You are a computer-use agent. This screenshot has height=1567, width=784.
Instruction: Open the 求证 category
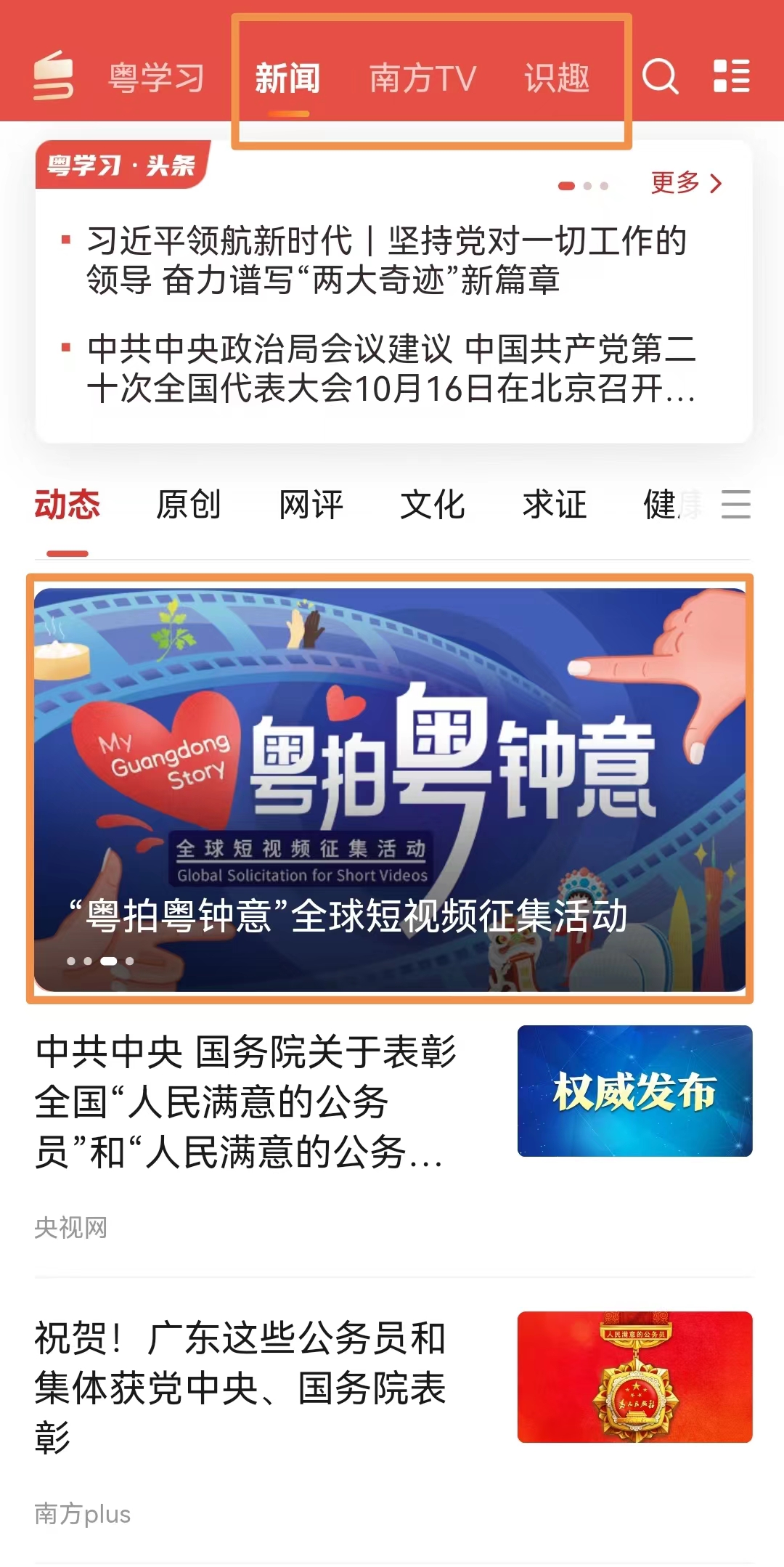point(555,505)
